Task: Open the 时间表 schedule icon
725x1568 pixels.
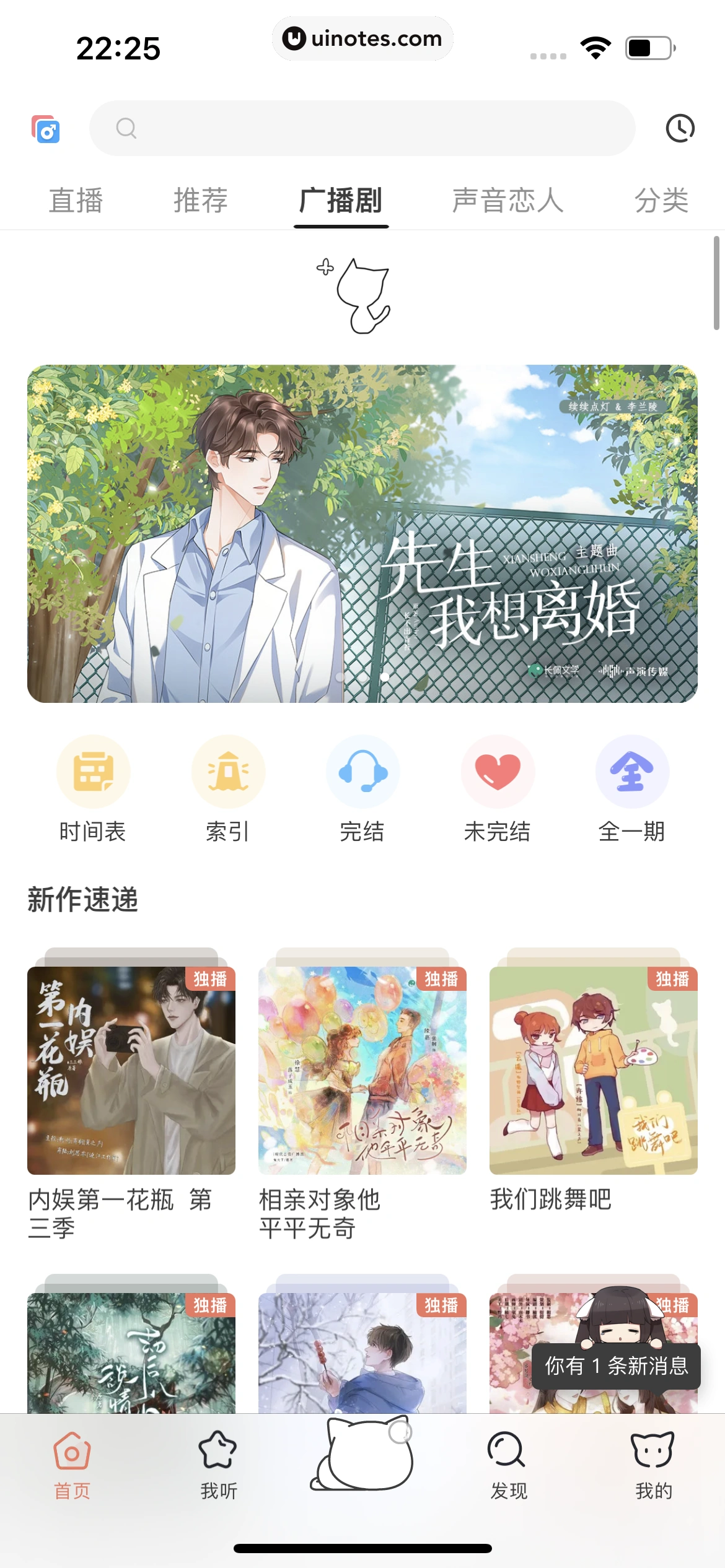Action: pos(93,772)
